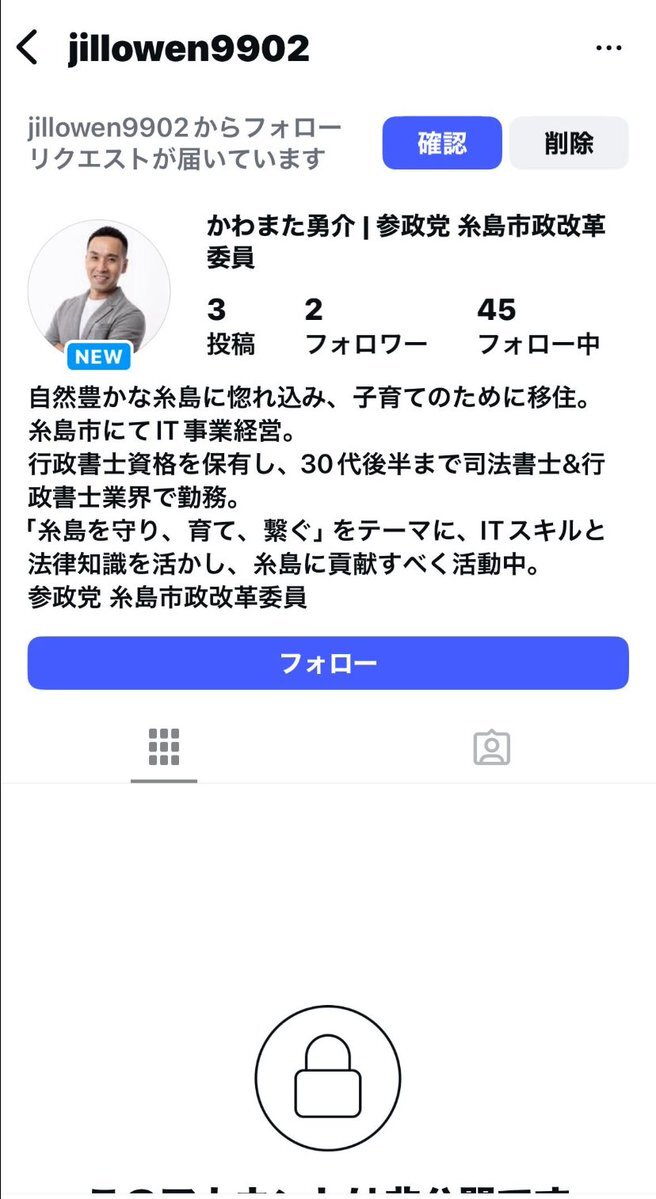This screenshot has width=656, height=1199.
Task: Confirm the follow request with 確認
Action: 441,143
